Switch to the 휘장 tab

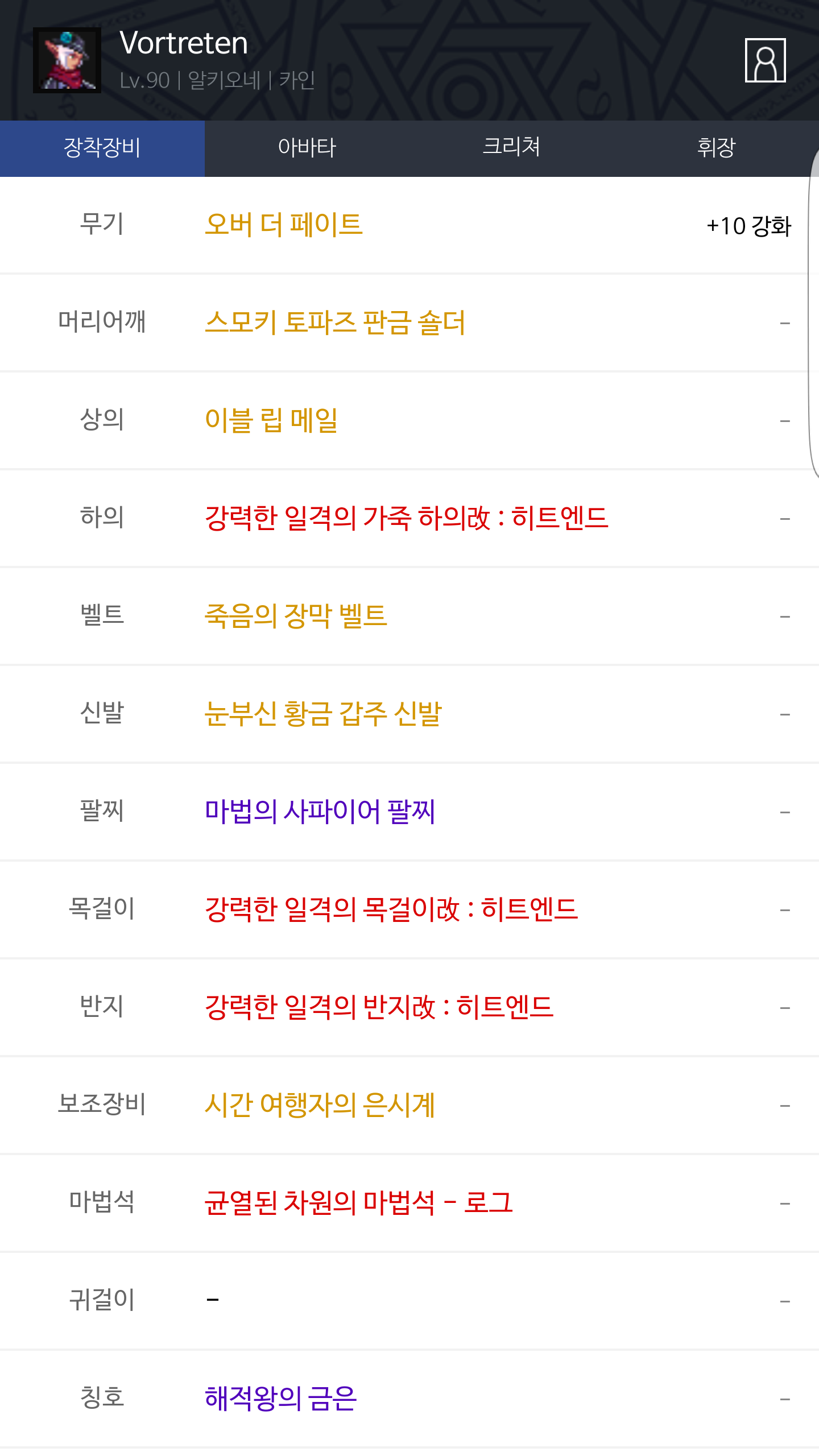(x=717, y=148)
